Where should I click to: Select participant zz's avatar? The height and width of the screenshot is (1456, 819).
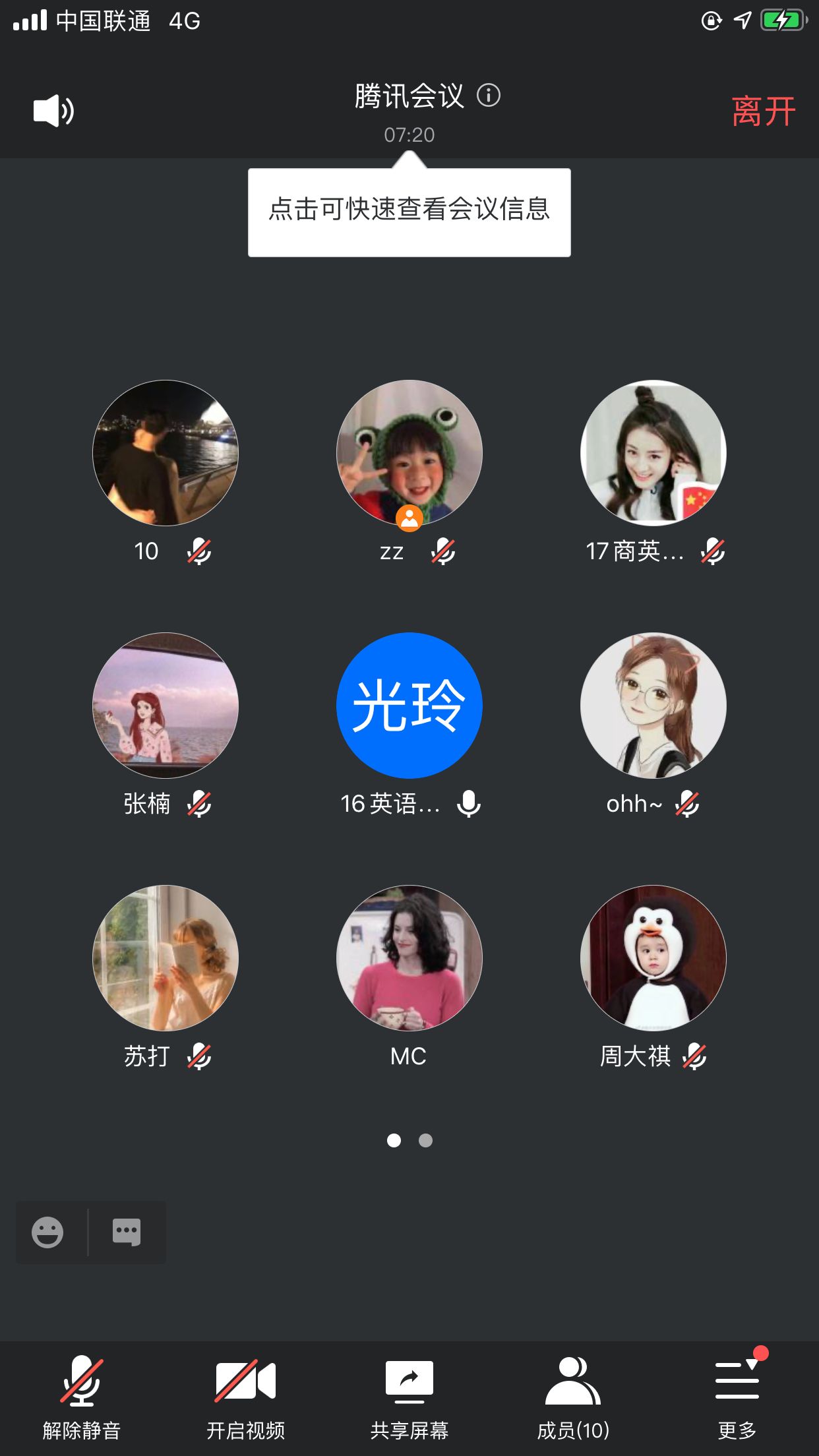tap(409, 453)
